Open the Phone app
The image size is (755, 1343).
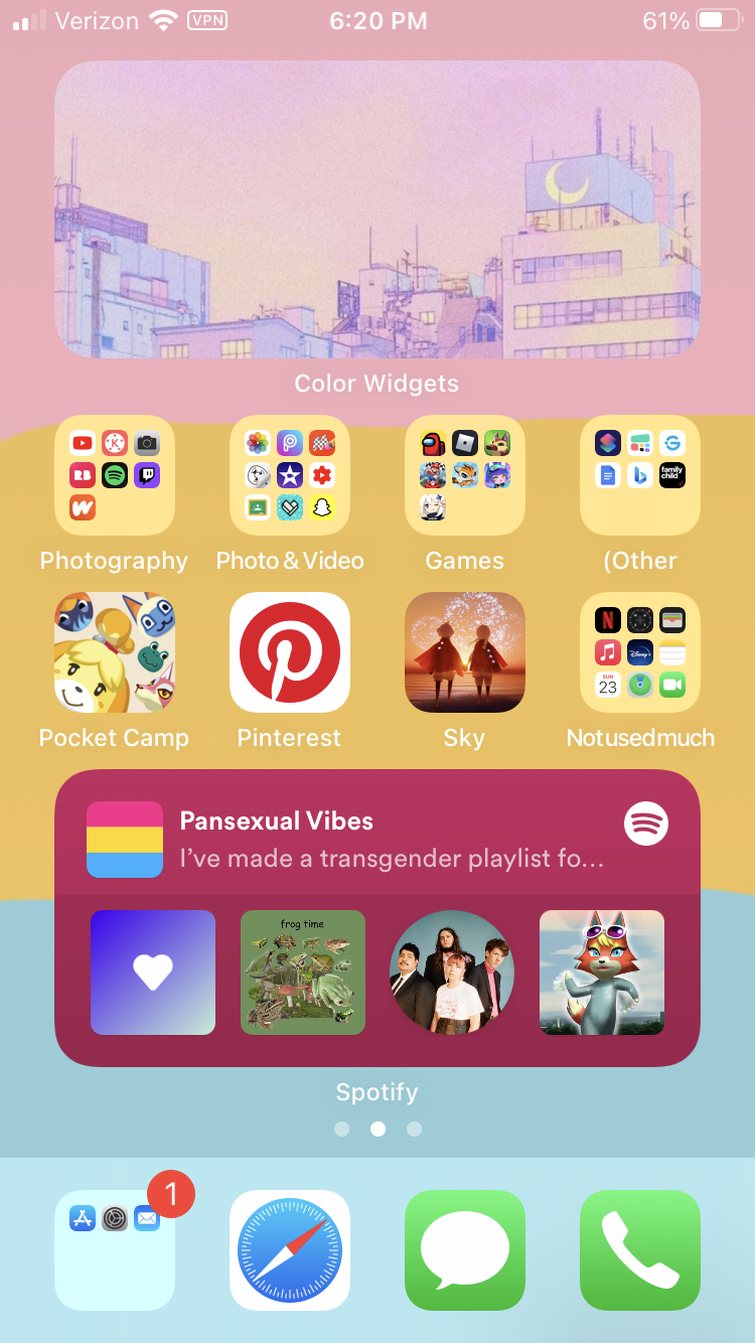(x=640, y=1250)
